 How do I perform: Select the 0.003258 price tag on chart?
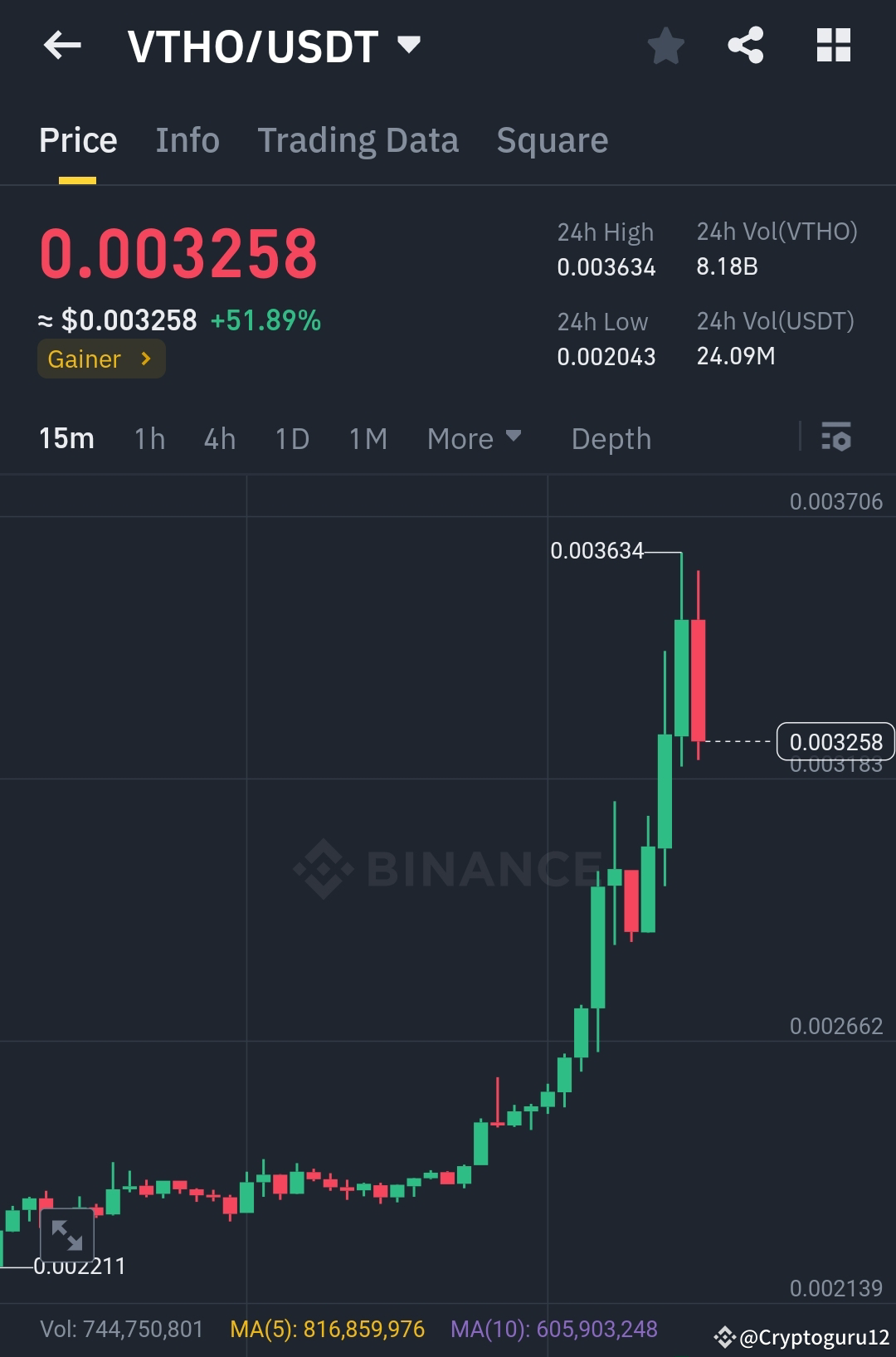[836, 742]
